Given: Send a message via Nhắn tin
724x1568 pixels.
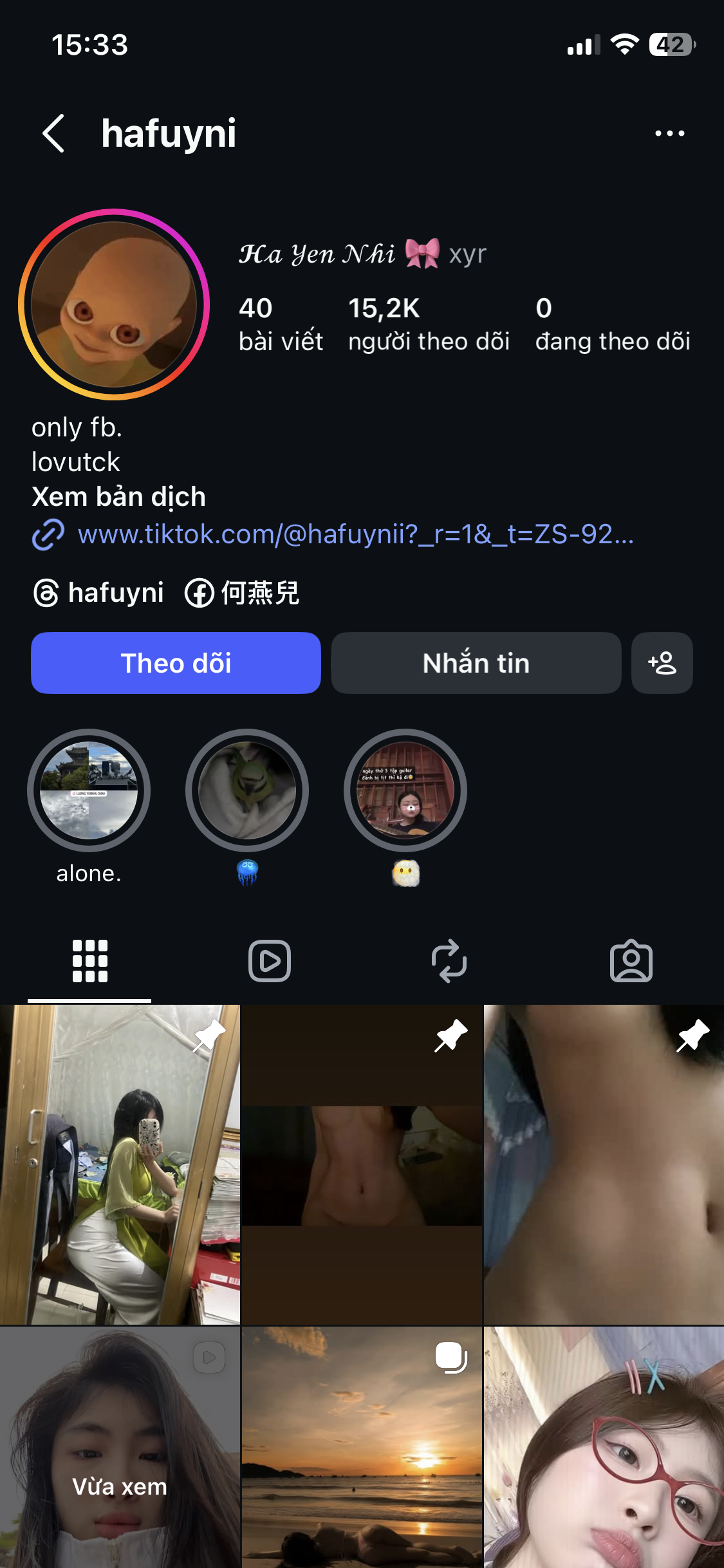Looking at the screenshot, I should click(x=476, y=663).
